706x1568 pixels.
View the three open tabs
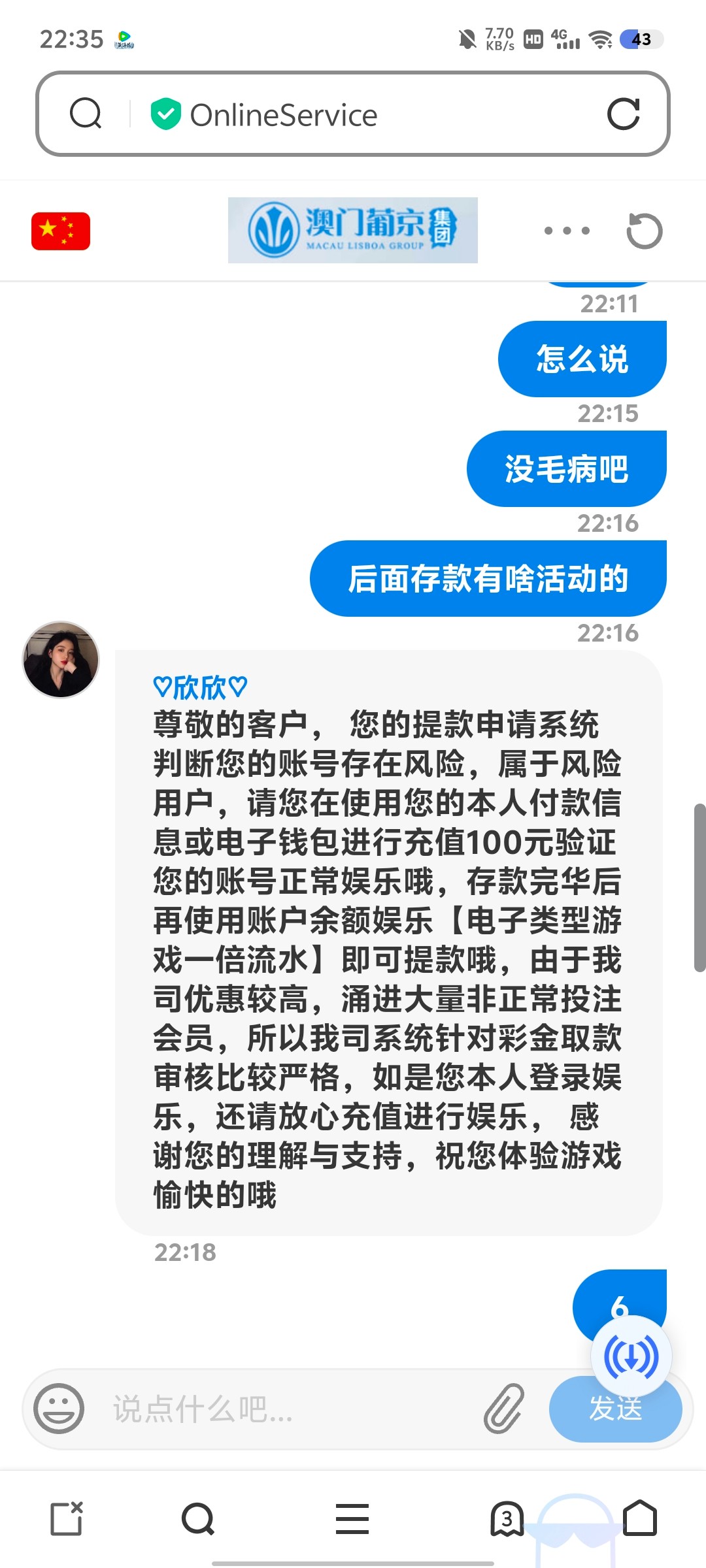point(507,1518)
